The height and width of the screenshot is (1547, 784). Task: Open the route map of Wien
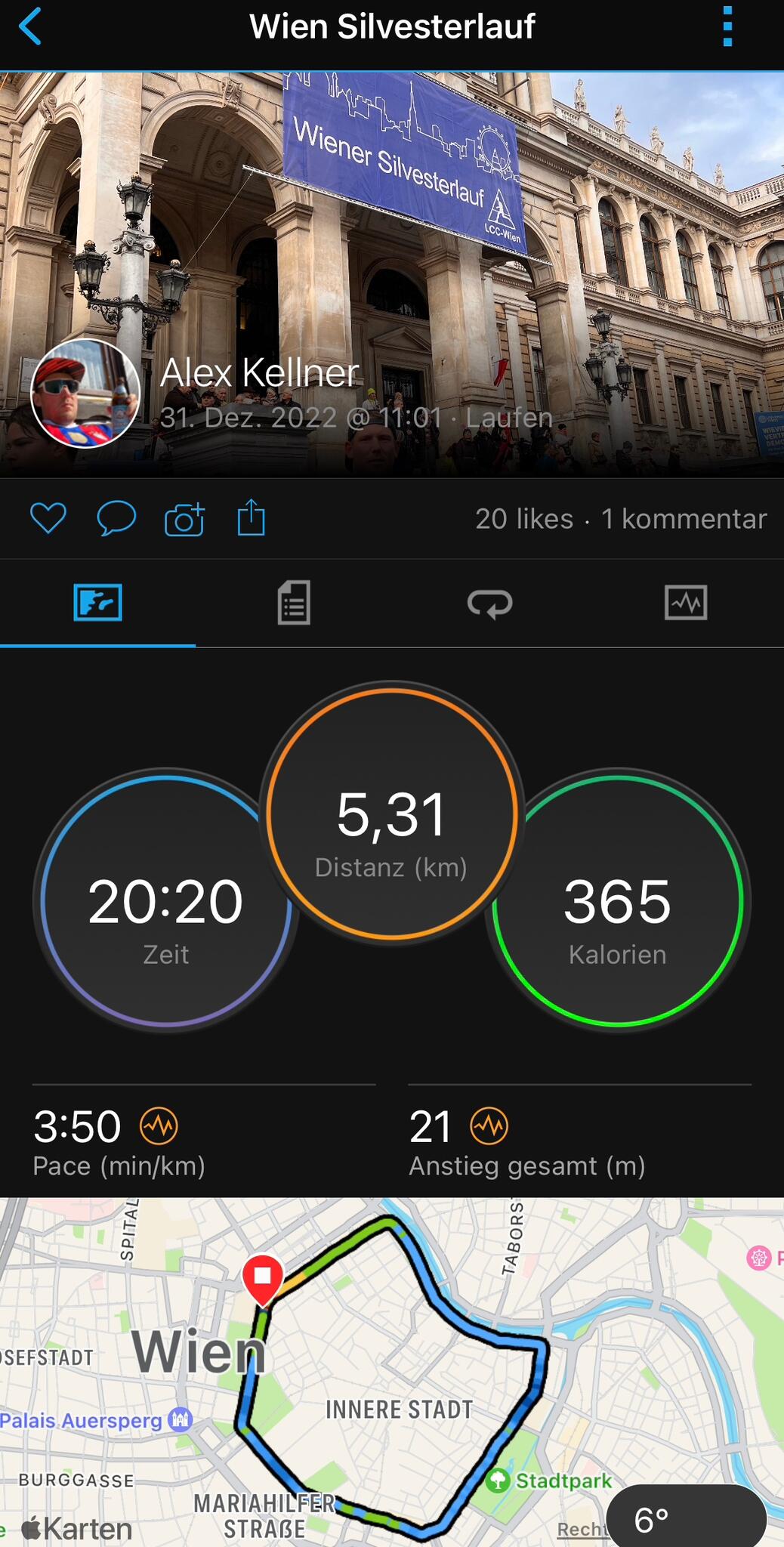[x=392, y=1372]
